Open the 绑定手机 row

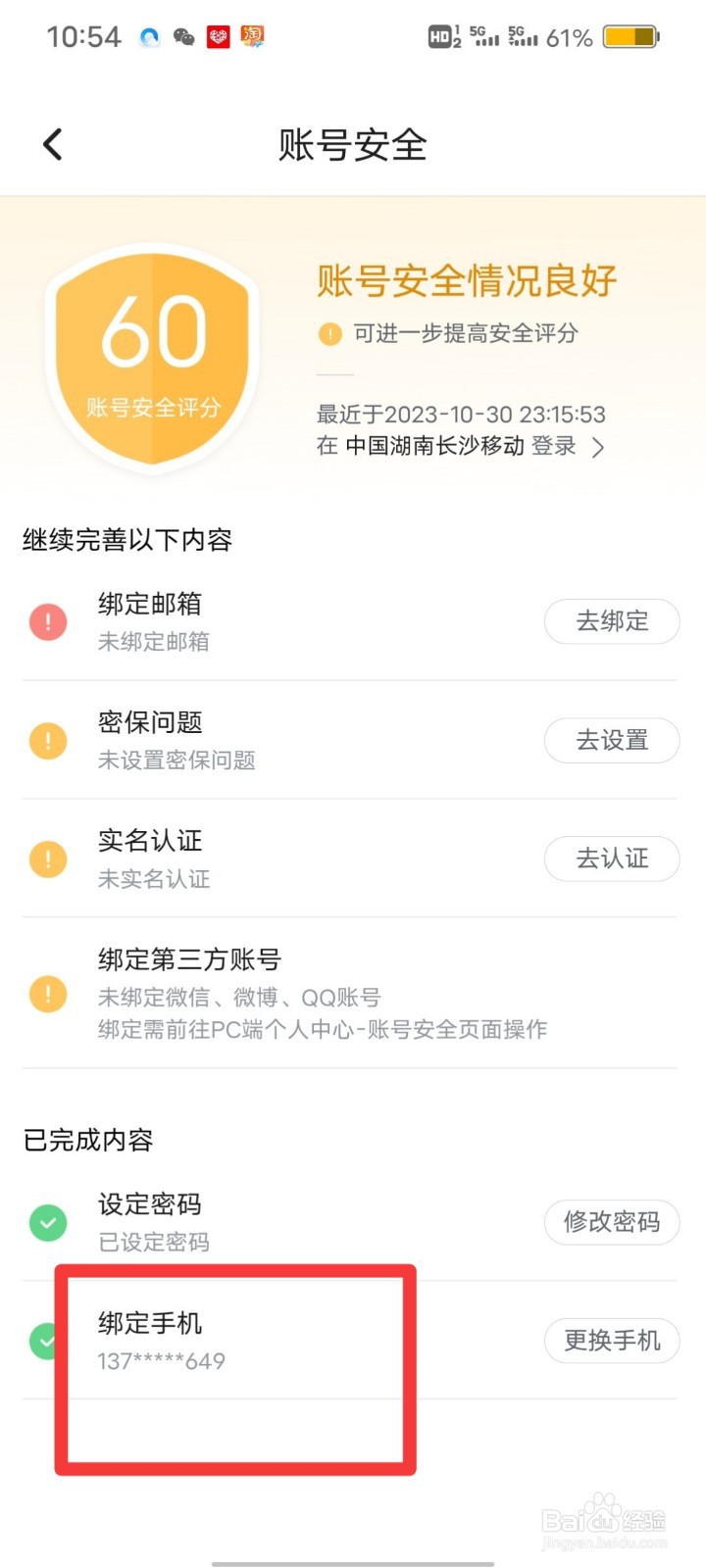click(349, 1341)
